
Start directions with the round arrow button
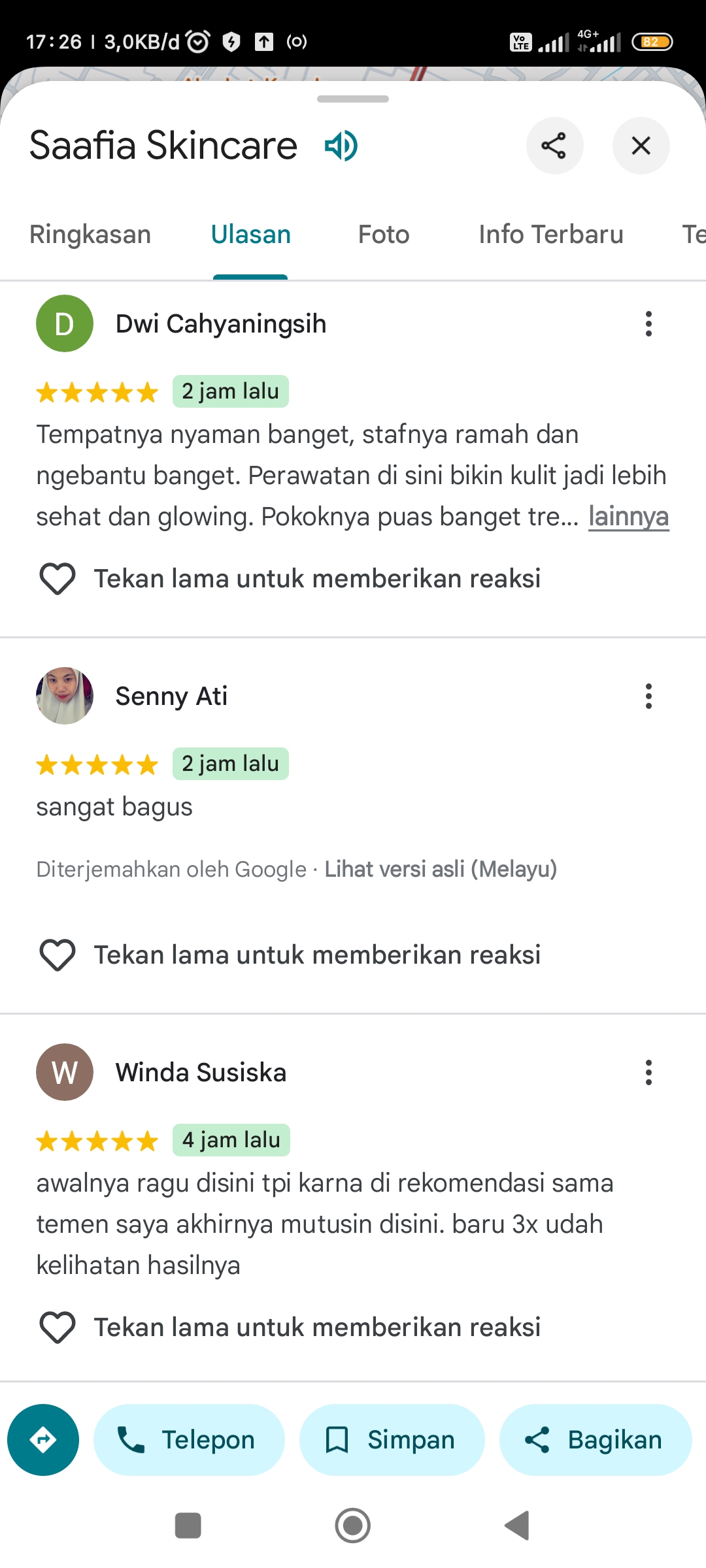(x=43, y=1440)
